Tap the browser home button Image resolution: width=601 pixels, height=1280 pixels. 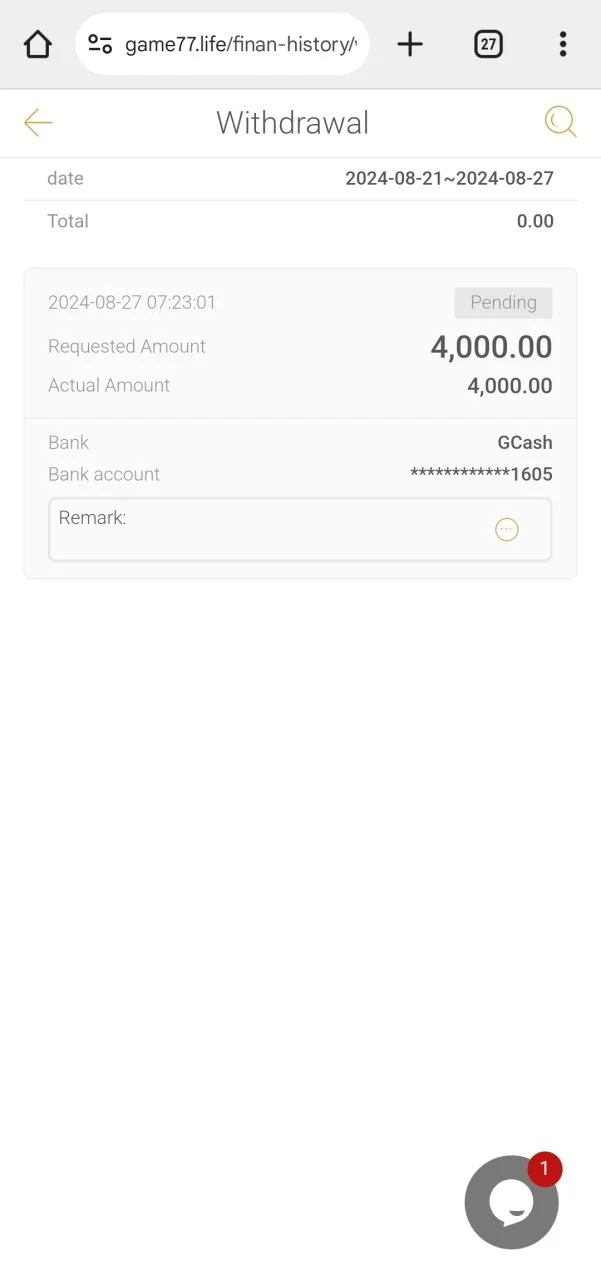click(37, 44)
